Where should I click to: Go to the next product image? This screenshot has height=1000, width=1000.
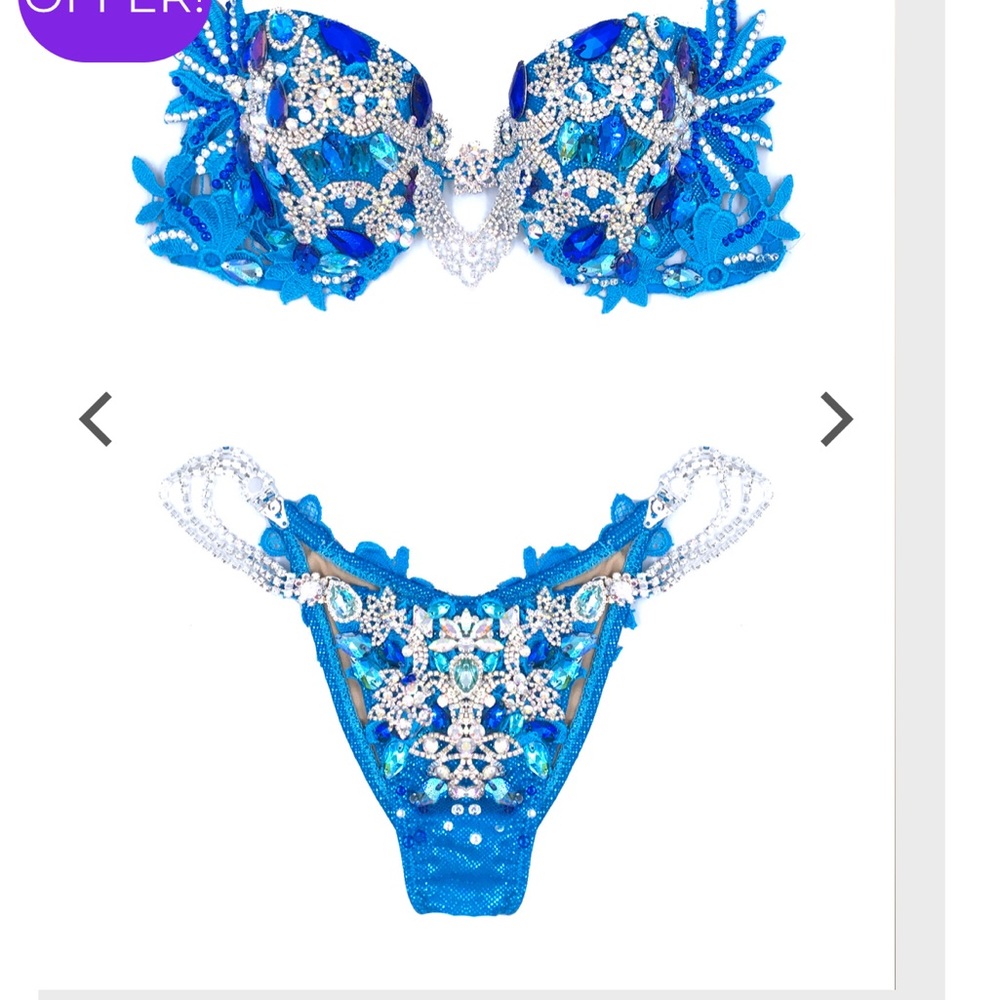pos(836,419)
